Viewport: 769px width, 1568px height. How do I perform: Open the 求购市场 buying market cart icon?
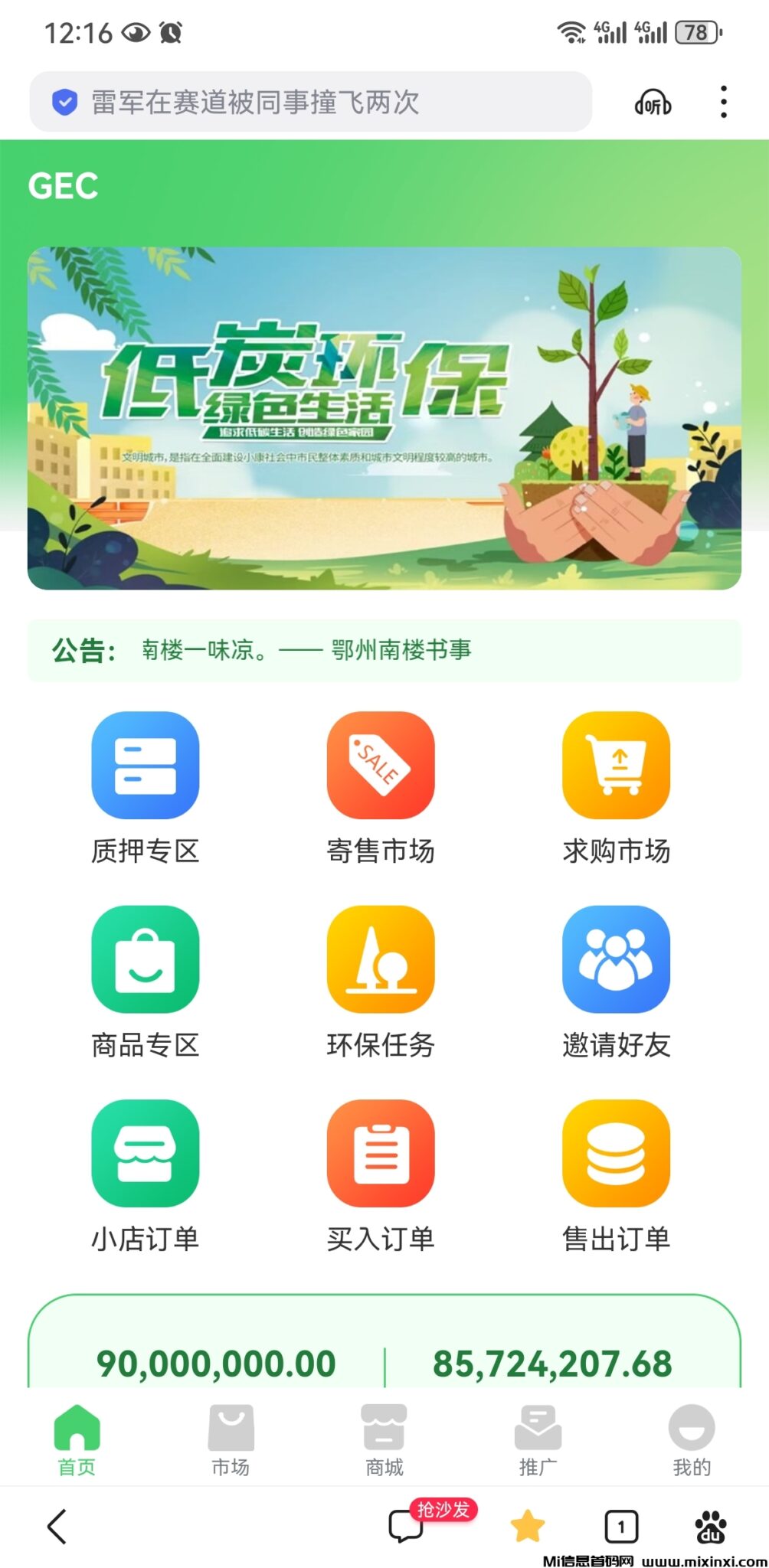click(x=616, y=766)
